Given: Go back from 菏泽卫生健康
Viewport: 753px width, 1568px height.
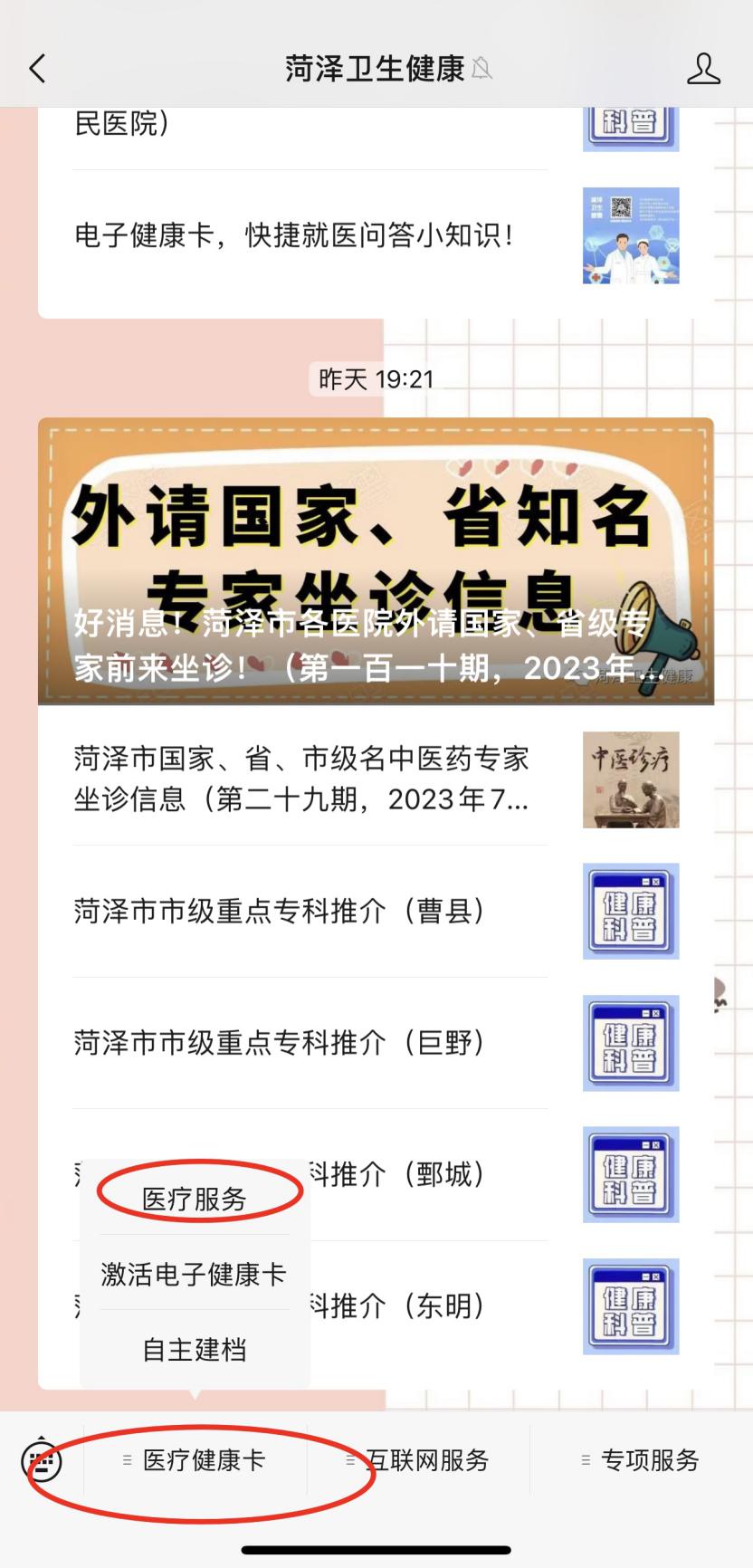Looking at the screenshot, I should click(37, 69).
